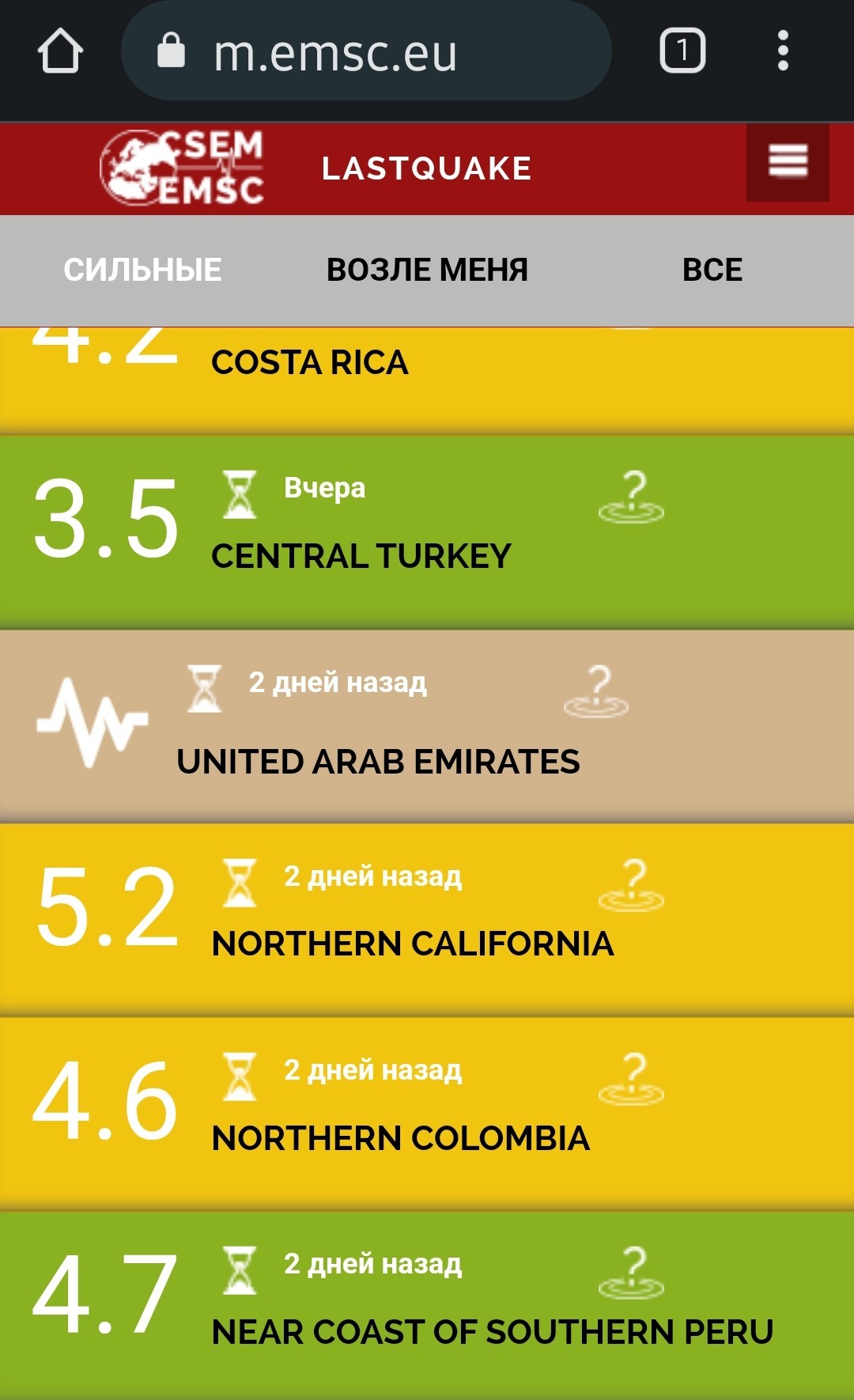The width and height of the screenshot is (854, 1400).
Task: Open the 3.5 Central Turkey earthquake
Action: [x=427, y=531]
